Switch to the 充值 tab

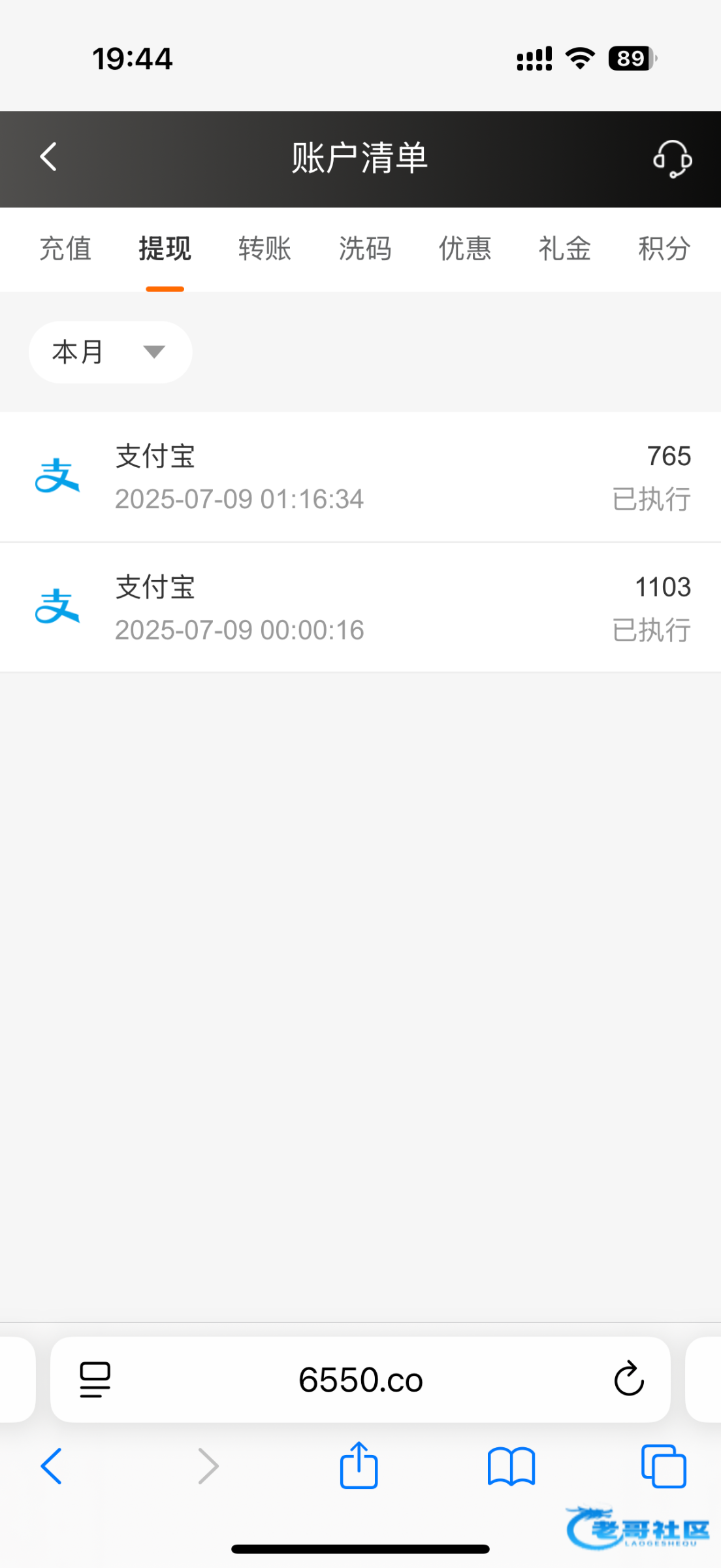coord(65,249)
